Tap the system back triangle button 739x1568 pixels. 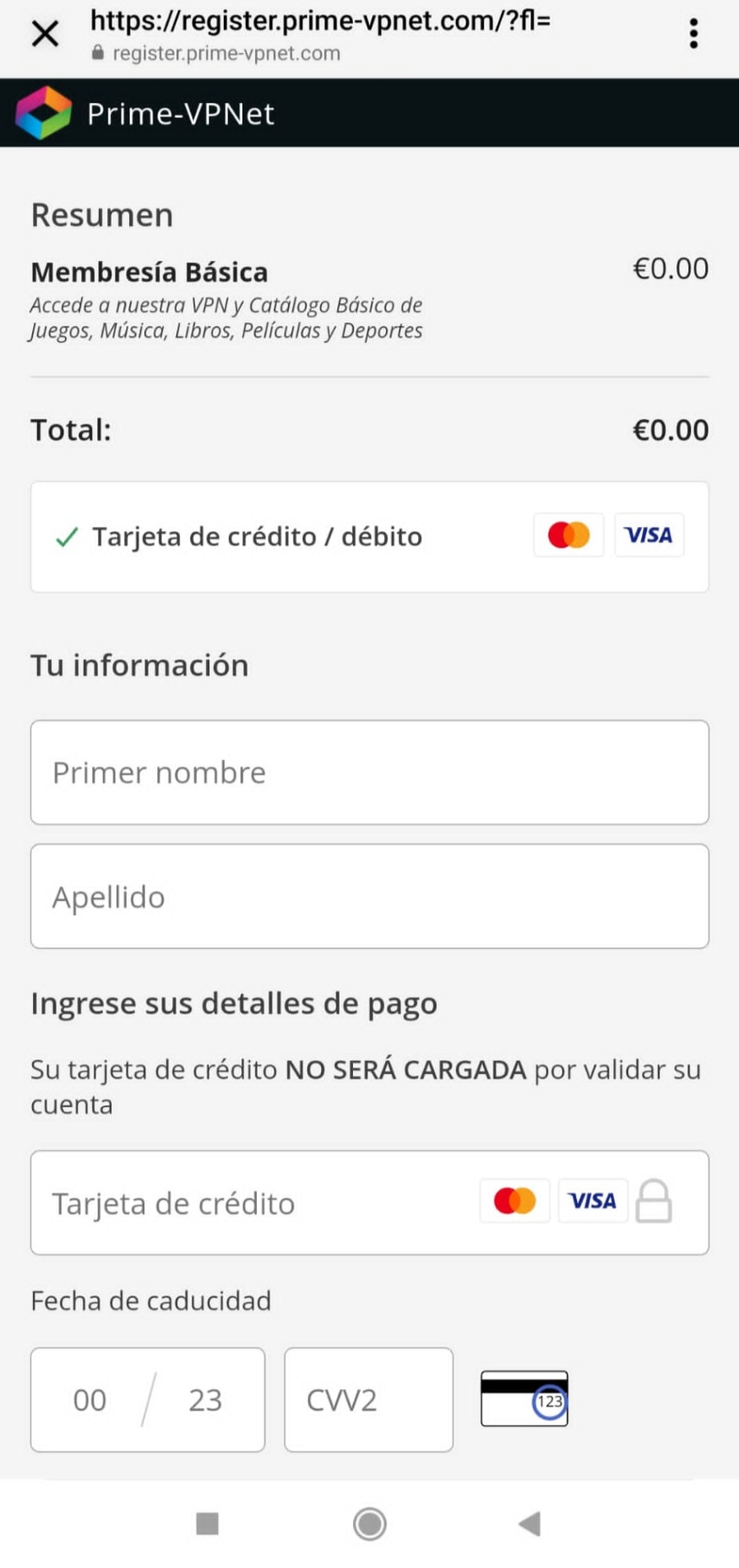[530, 1523]
